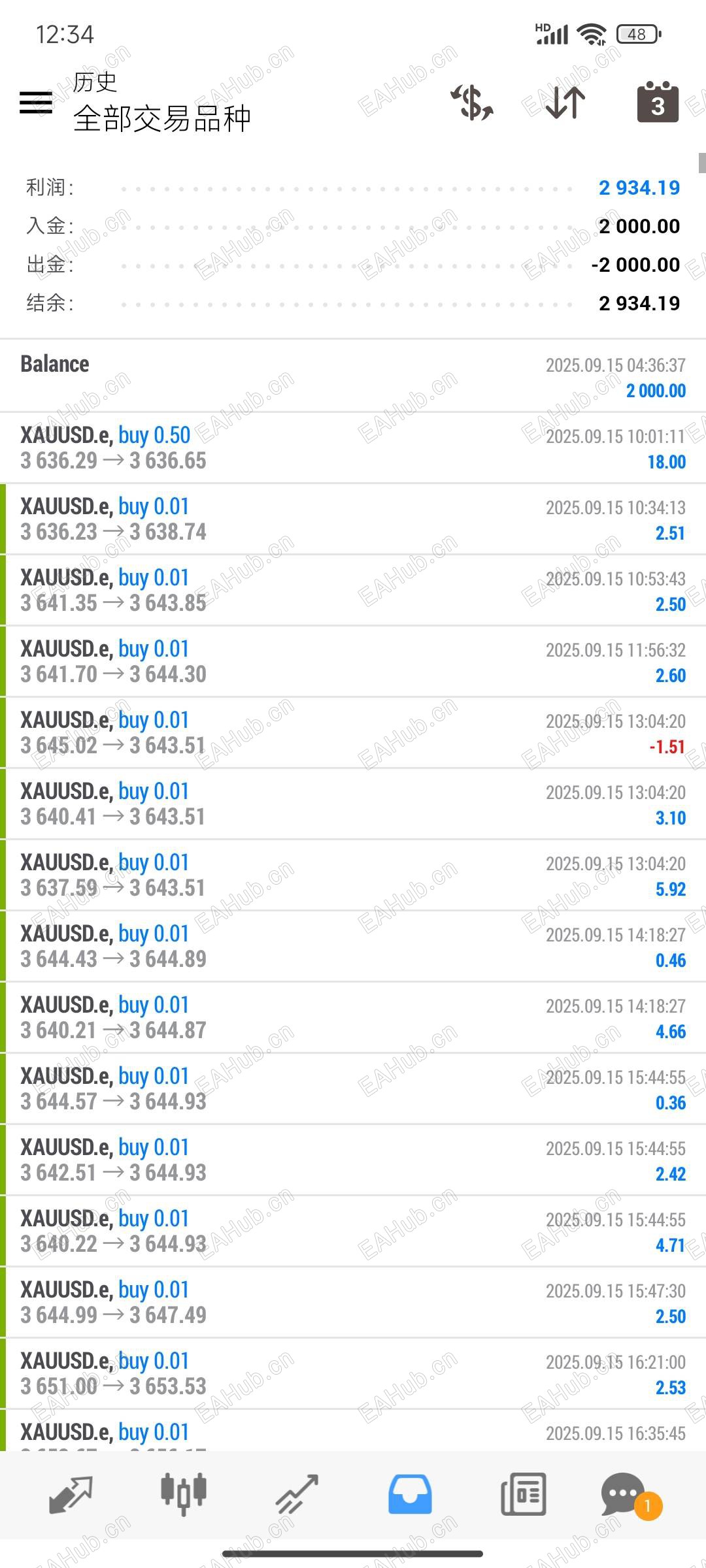The width and height of the screenshot is (706, 1568).
Task: Open the calendar date range picker
Action: pyautogui.click(x=658, y=103)
